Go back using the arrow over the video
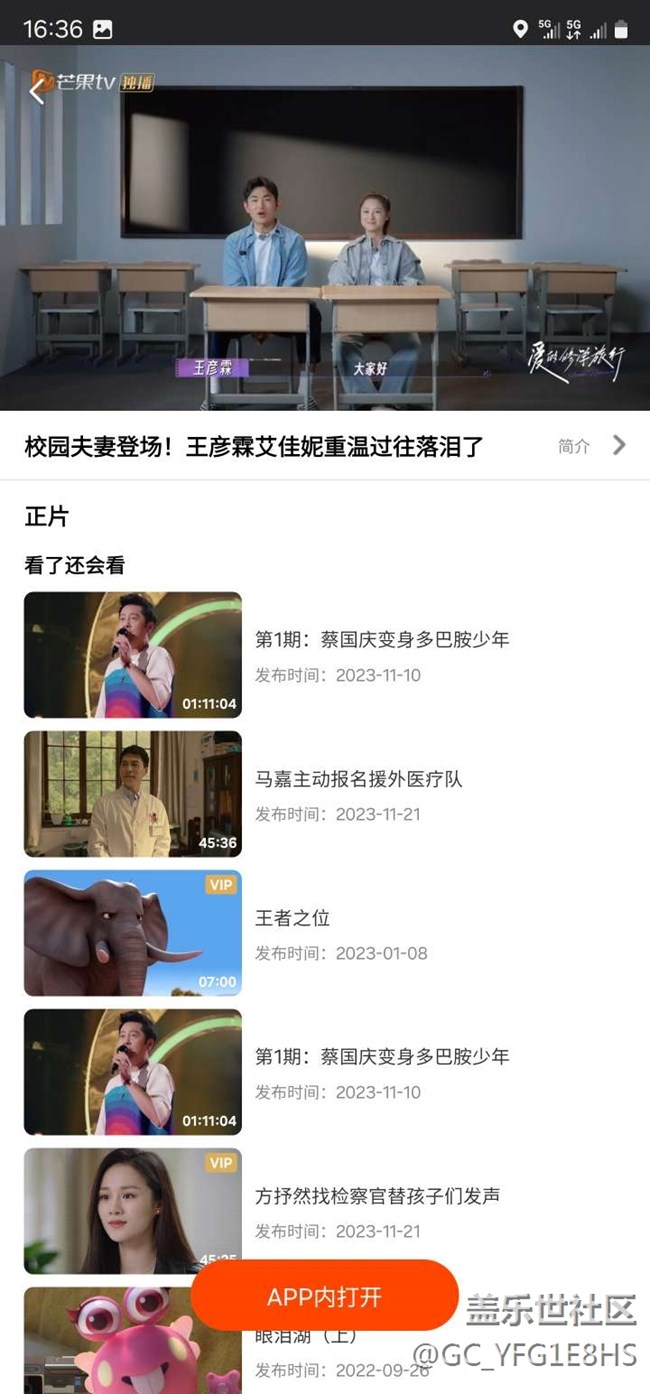This screenshot has width=650, height=1394. (37, 91)
